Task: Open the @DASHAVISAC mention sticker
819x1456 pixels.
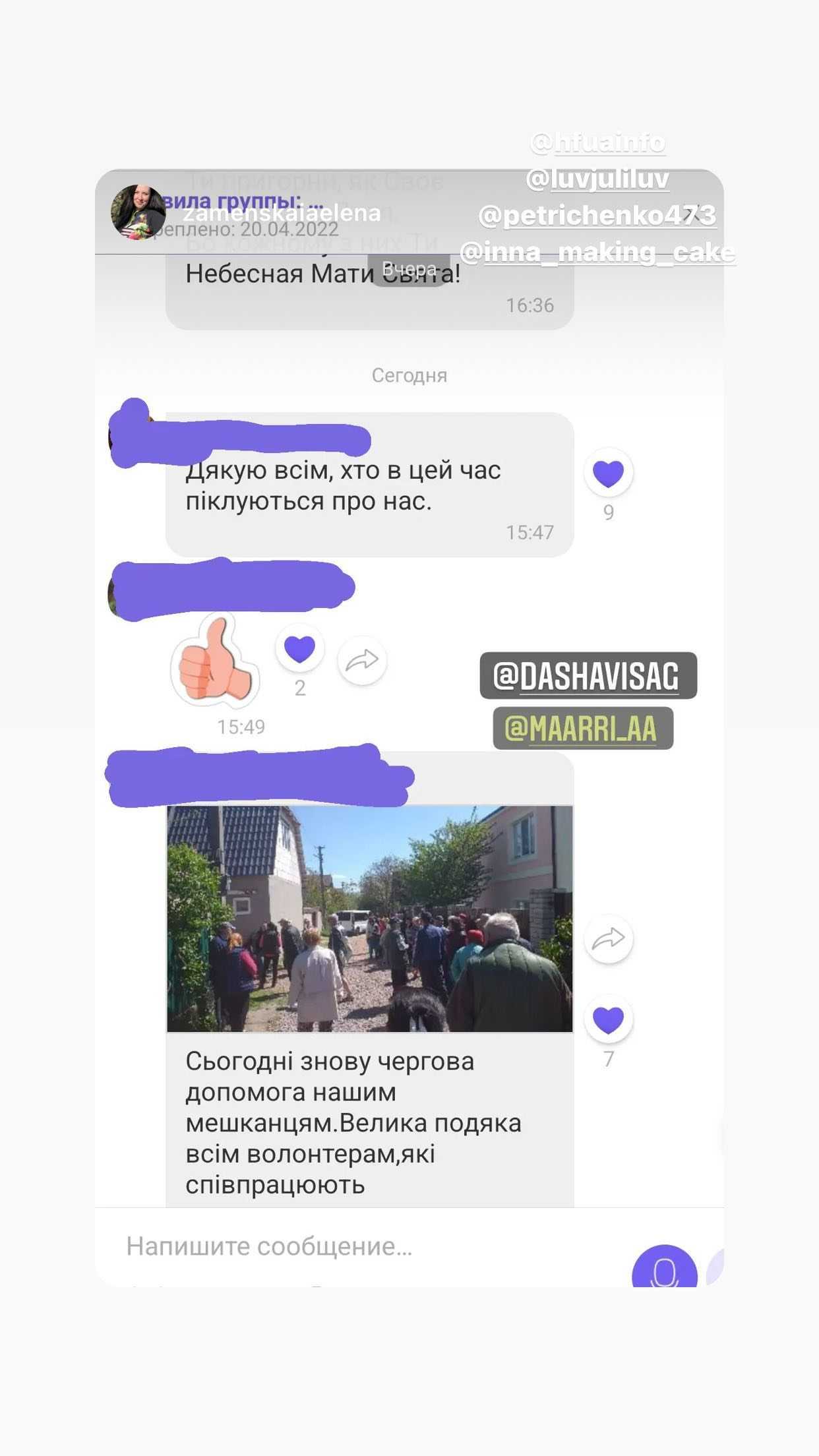Action: [x=588, y=676]
